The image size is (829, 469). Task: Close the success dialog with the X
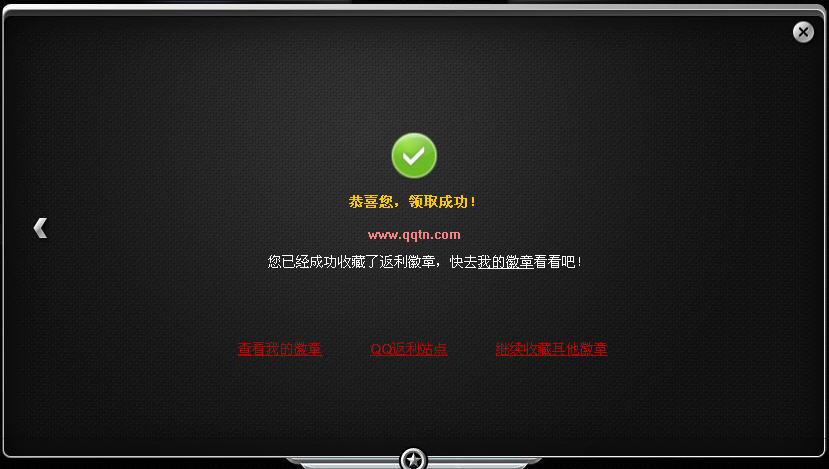[803, 32]
